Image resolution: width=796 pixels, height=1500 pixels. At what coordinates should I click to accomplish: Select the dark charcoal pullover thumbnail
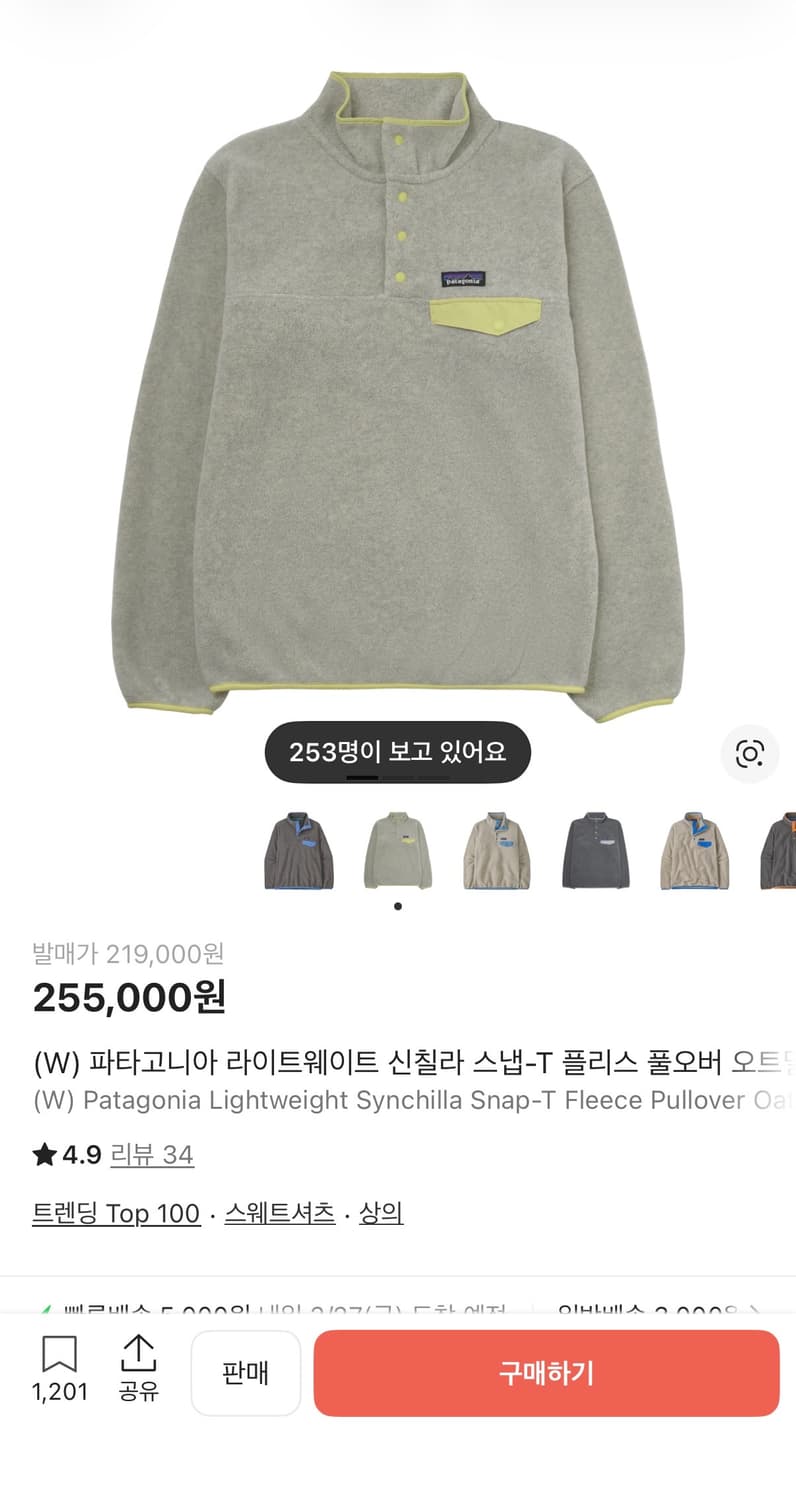click(595, 851)
